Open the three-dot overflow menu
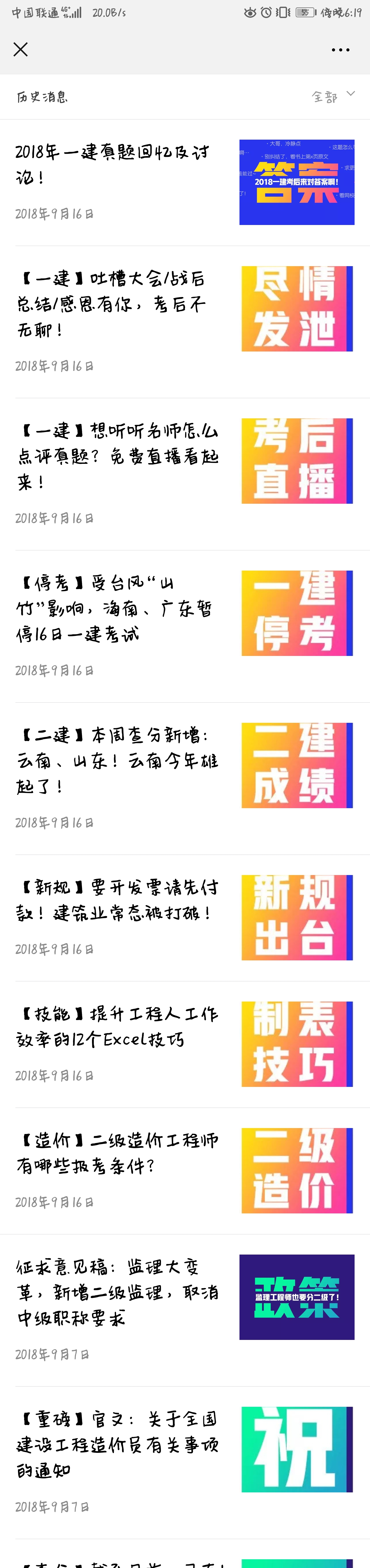 click(x=340, y=50)
